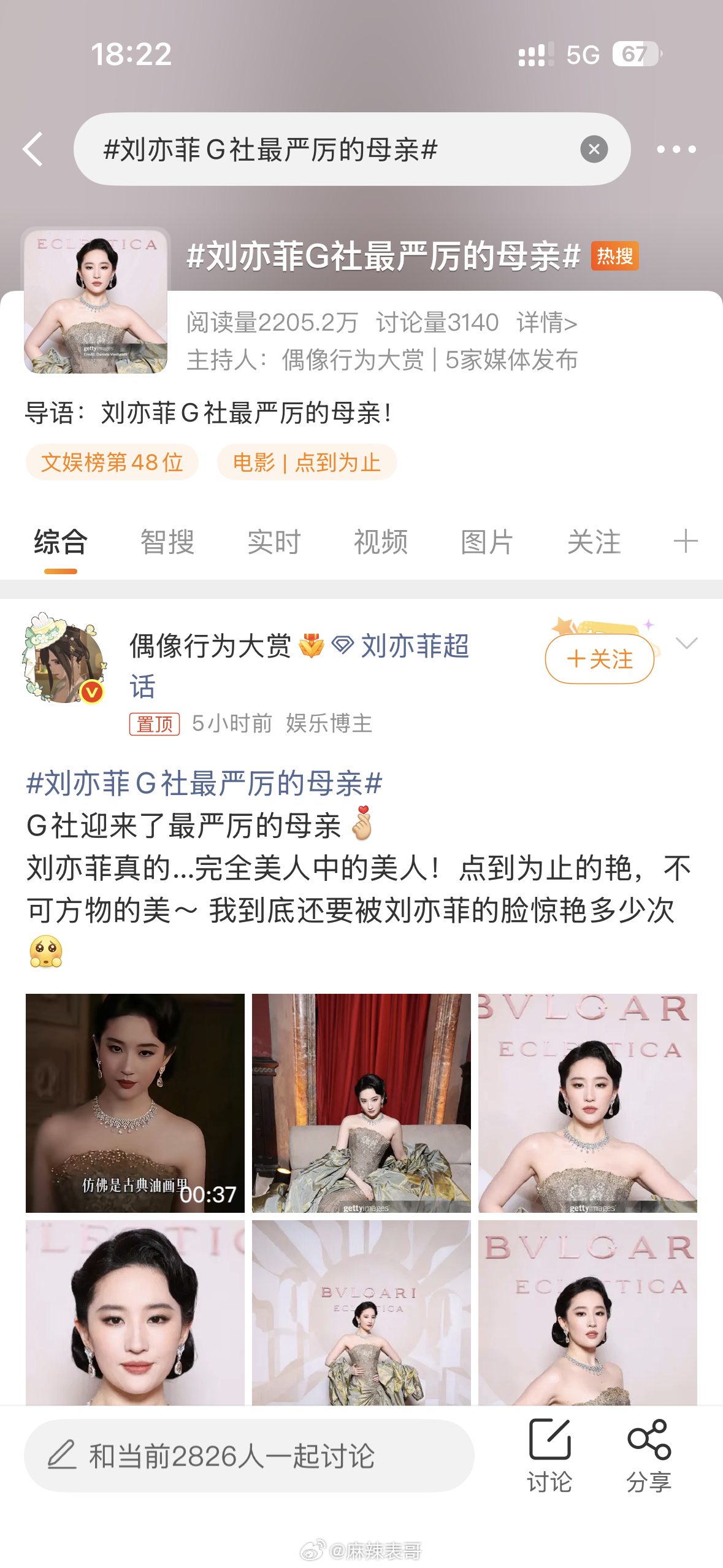Viewport: 723px width, 1568px height.
Task: Select the 智搜 tab
Action: click(x=167, y=542)
